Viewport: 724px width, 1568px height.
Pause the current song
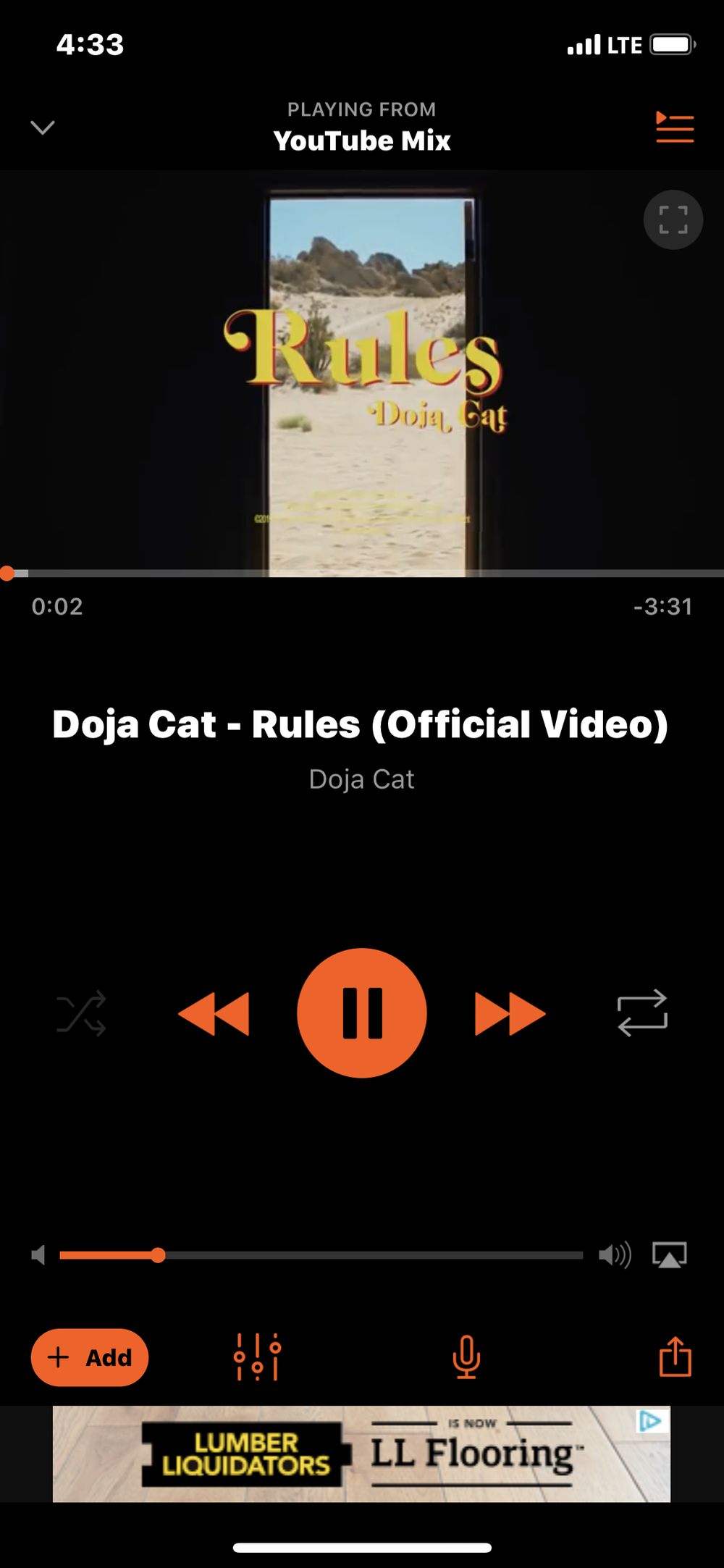(362, 1013)
